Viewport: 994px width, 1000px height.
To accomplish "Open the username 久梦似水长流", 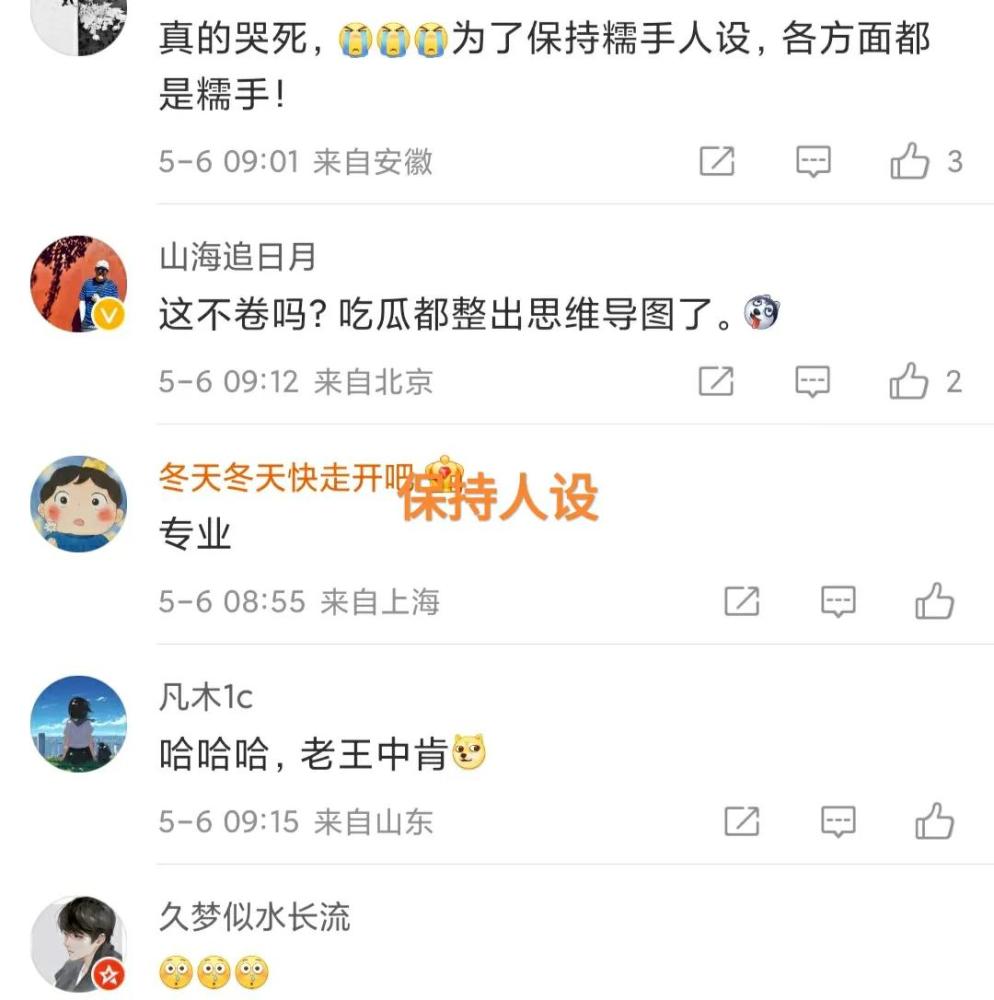I will [254, 917].
